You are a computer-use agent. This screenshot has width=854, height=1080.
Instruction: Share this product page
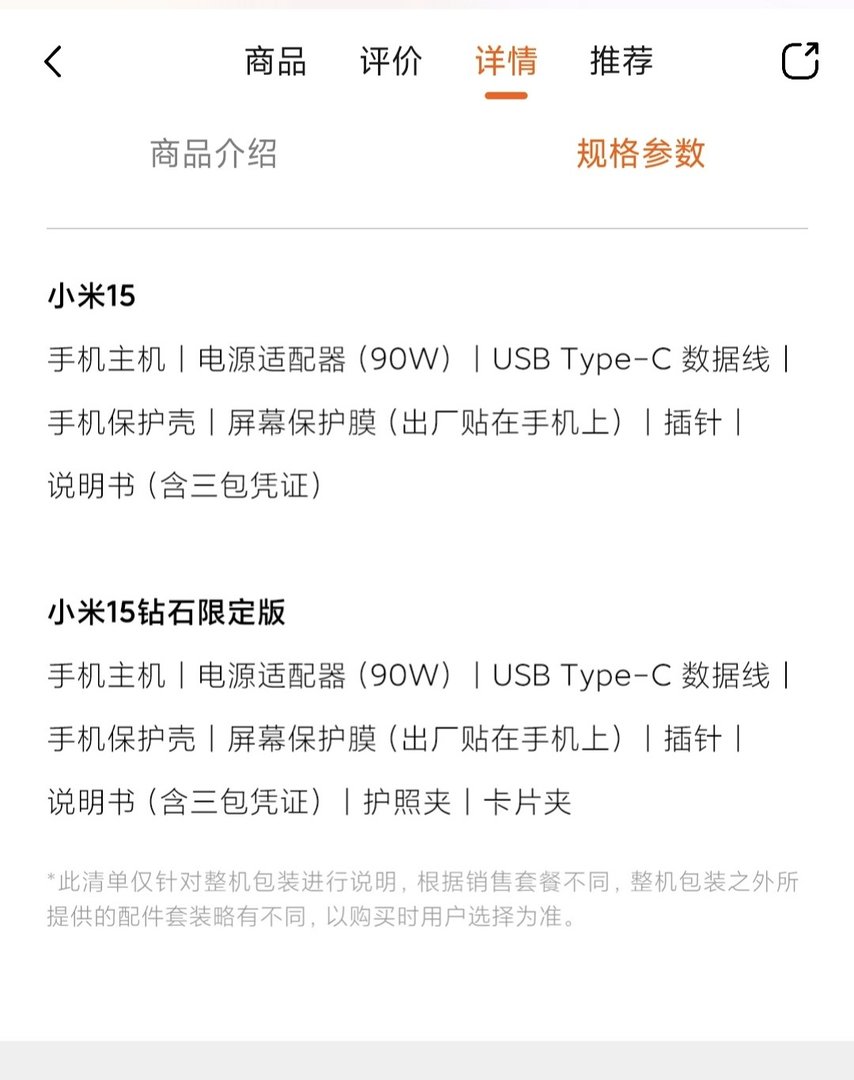799,61
